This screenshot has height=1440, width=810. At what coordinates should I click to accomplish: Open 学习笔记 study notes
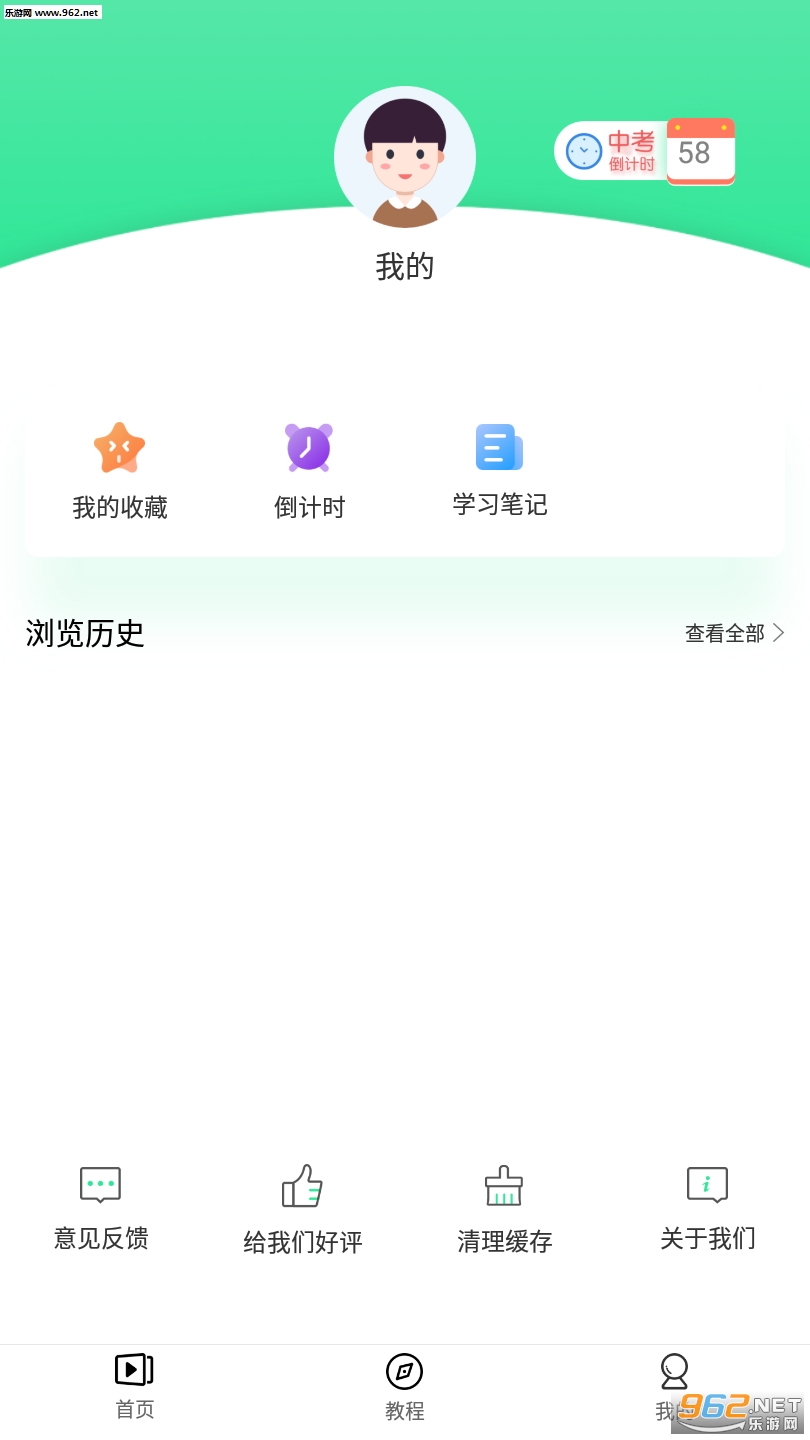(x=500, y=470)
